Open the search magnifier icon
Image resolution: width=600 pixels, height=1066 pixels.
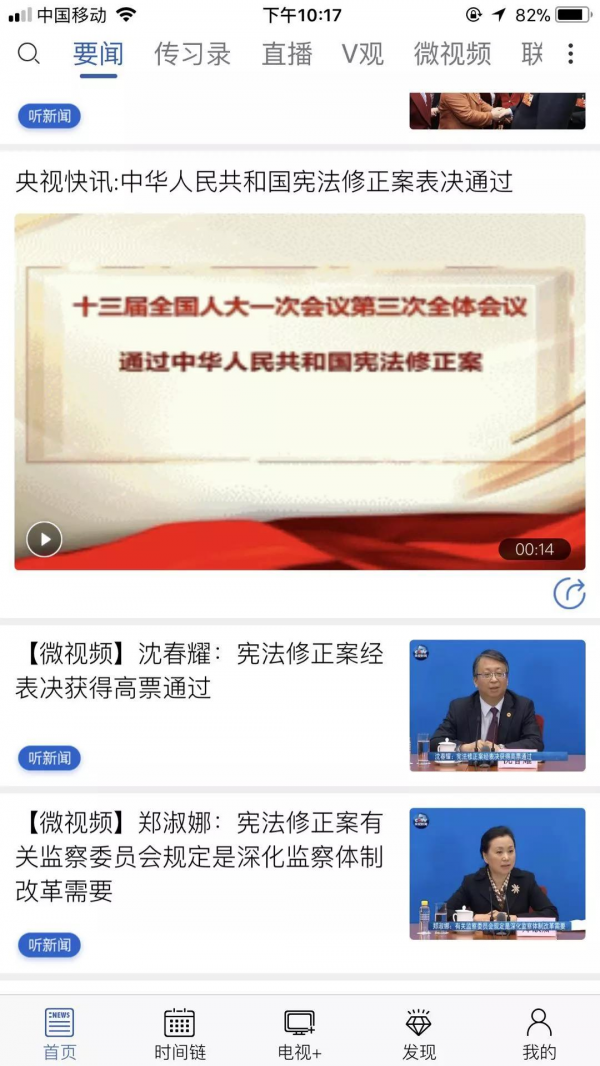pyautogui.click(x=29, y=54)
